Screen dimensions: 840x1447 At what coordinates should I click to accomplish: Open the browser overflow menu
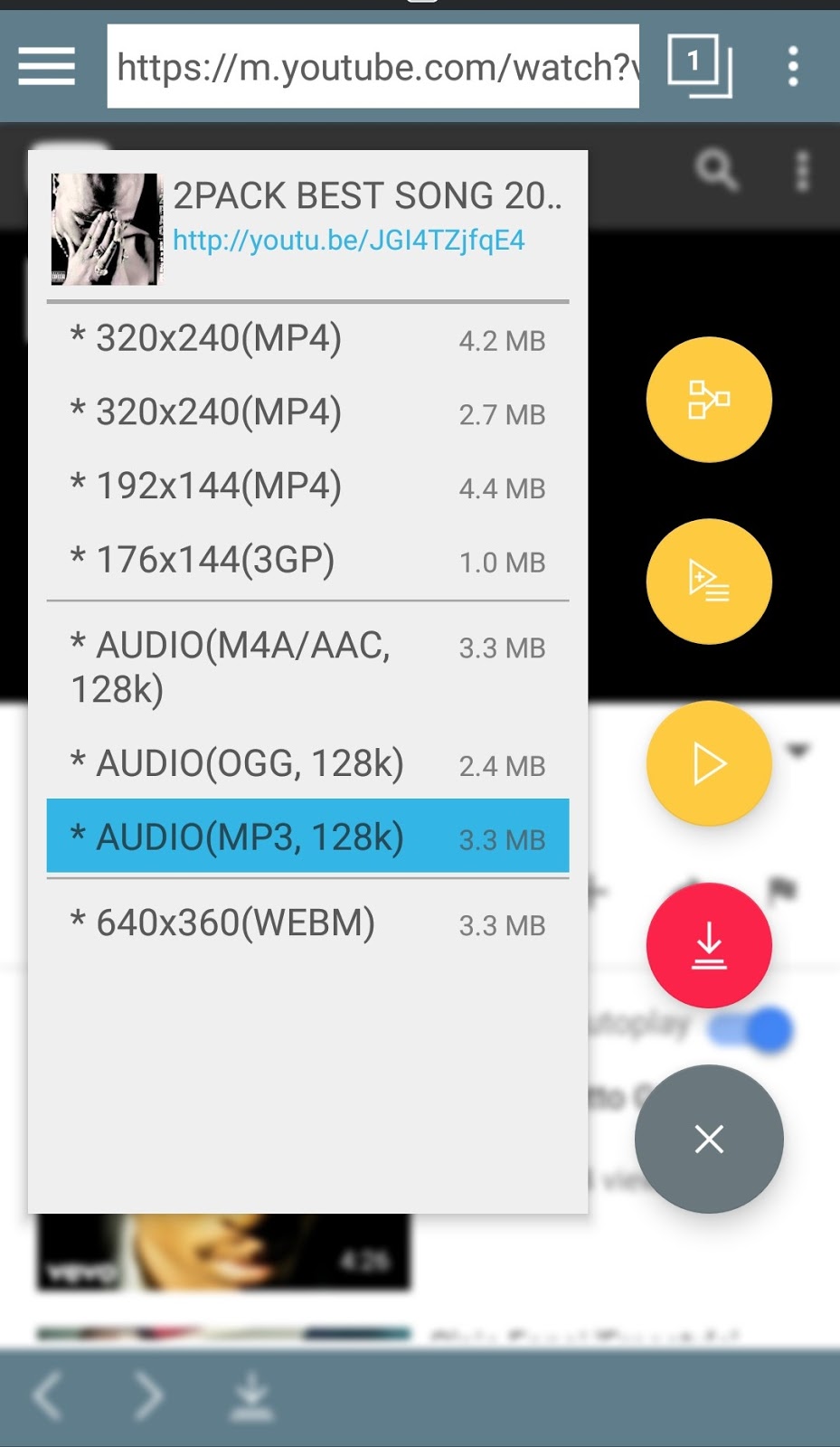pyautogui.click(x=793, y=66)
